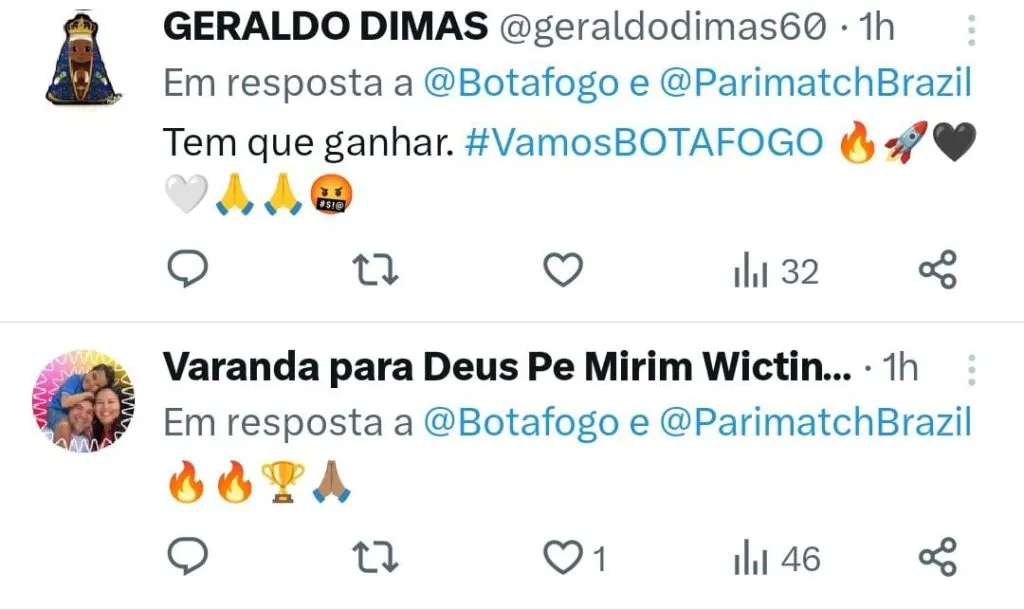
Task: Open Varanda para Deus profile picture
Action: [x=84, y=400]
